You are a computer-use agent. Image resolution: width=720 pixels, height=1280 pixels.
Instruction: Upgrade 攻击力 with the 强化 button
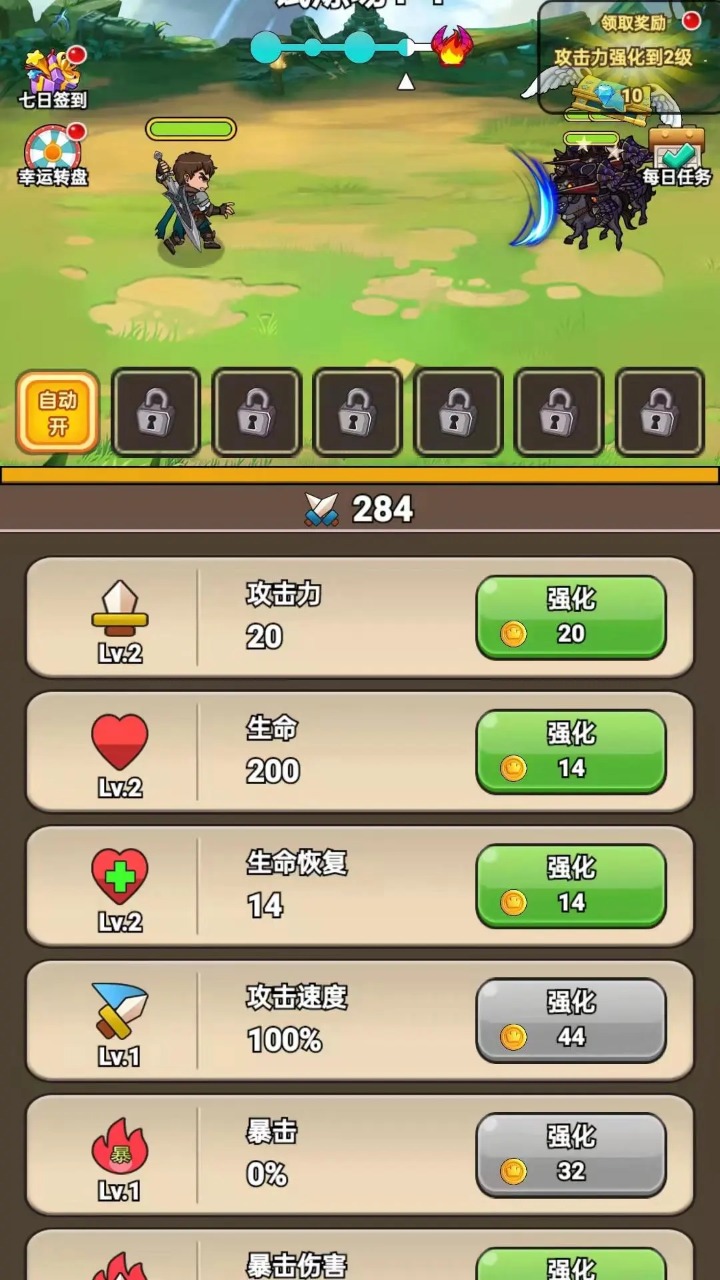click(570, 617)
